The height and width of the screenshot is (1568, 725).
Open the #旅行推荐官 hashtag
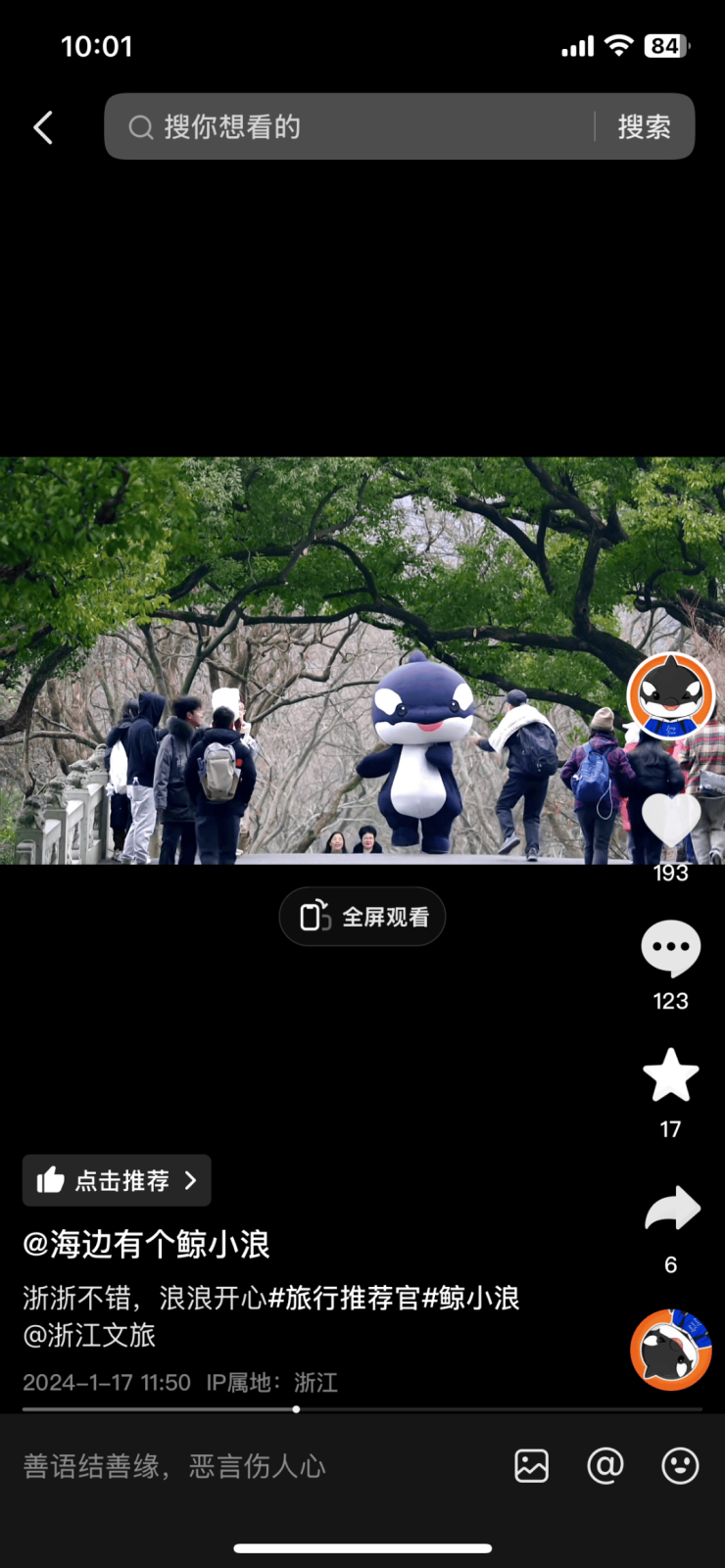point(344,1299)
